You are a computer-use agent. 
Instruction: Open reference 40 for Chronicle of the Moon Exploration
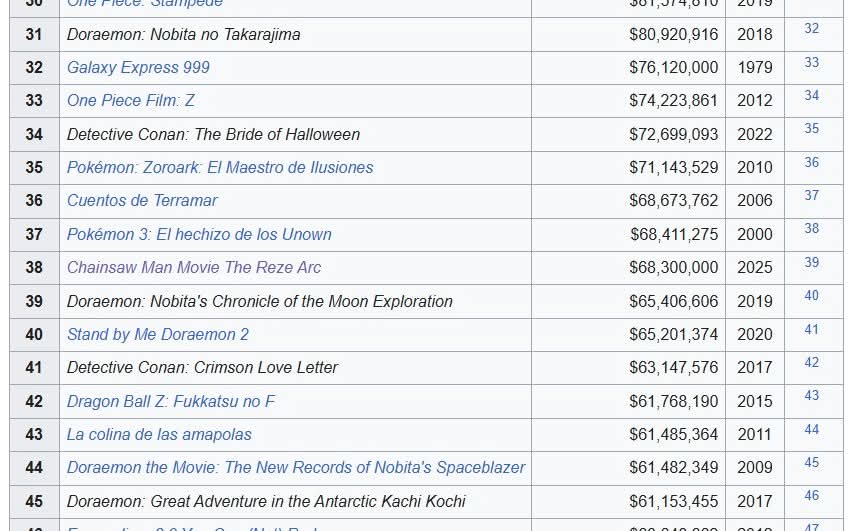(811, 296)
